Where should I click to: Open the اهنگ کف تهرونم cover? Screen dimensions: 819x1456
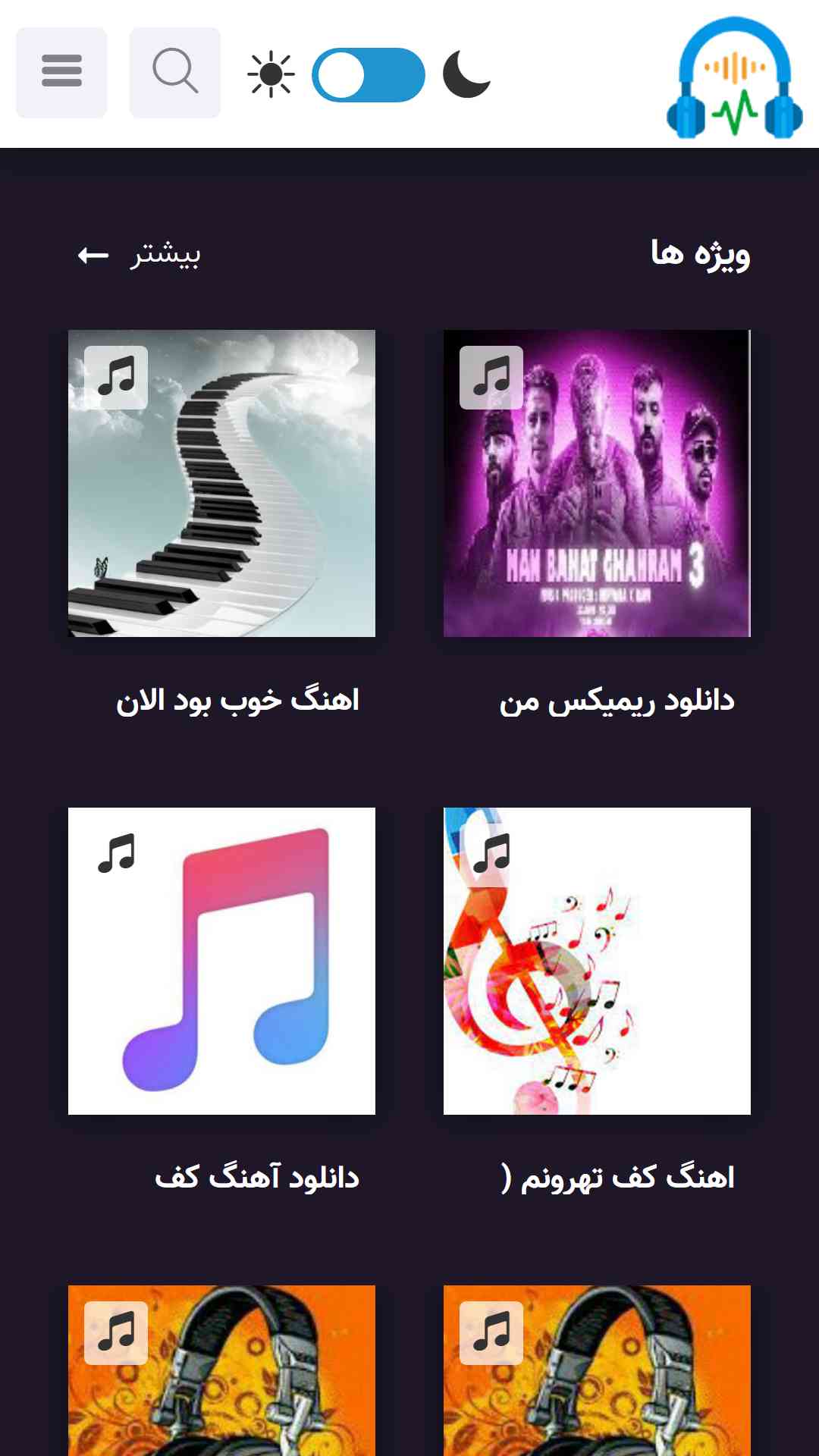(x=597, y=961)
